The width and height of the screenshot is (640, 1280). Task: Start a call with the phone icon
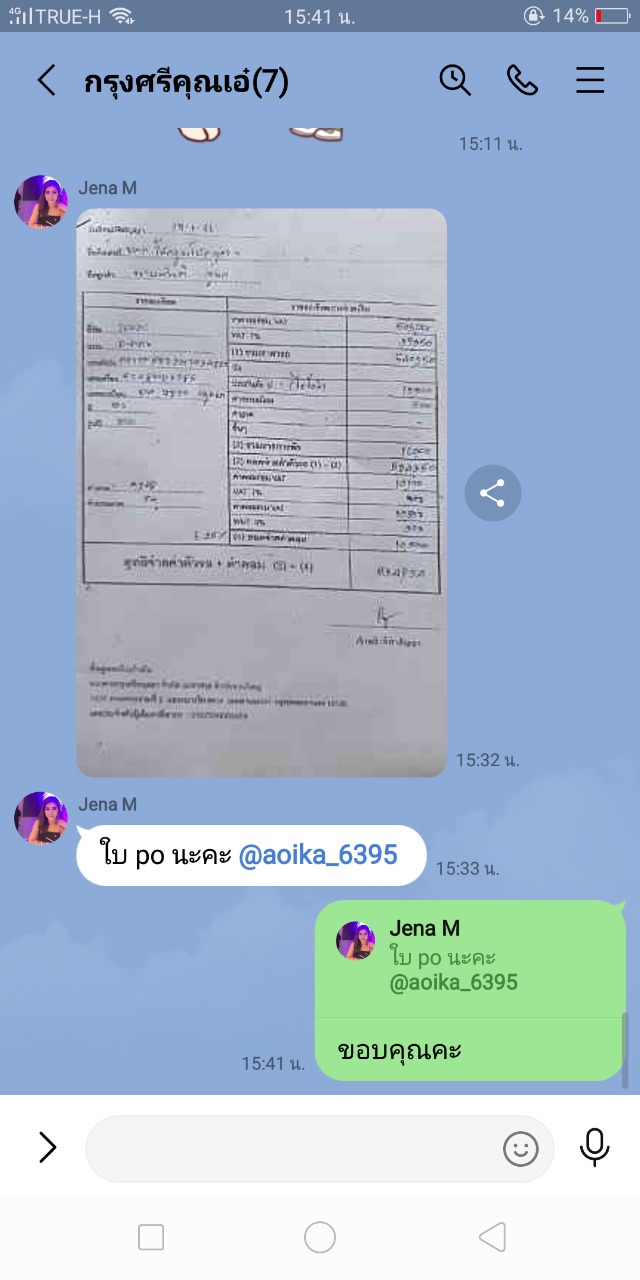(x=522, y=81)
